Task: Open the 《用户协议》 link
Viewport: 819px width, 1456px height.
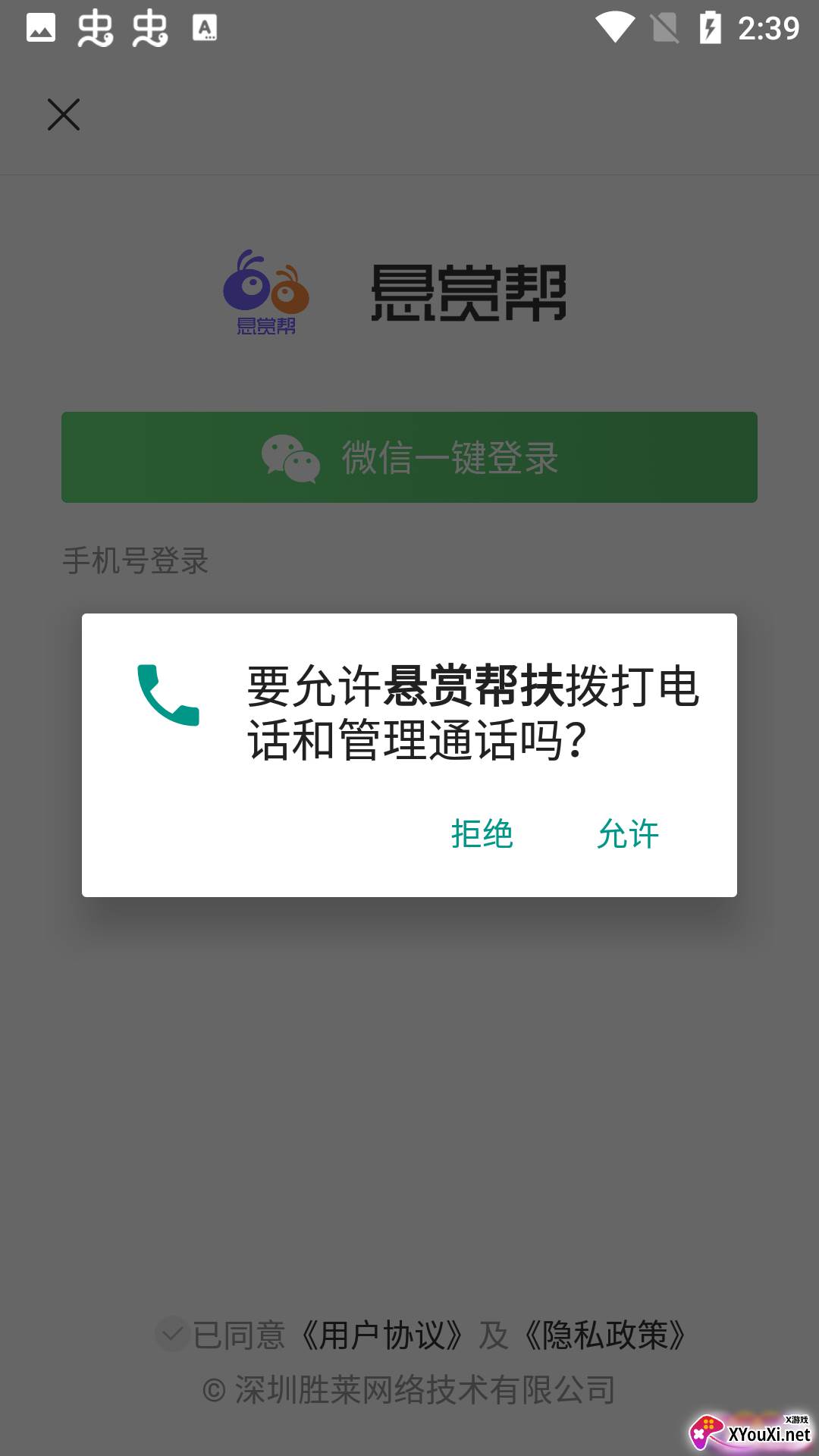Action: [x=381, y=1335]
